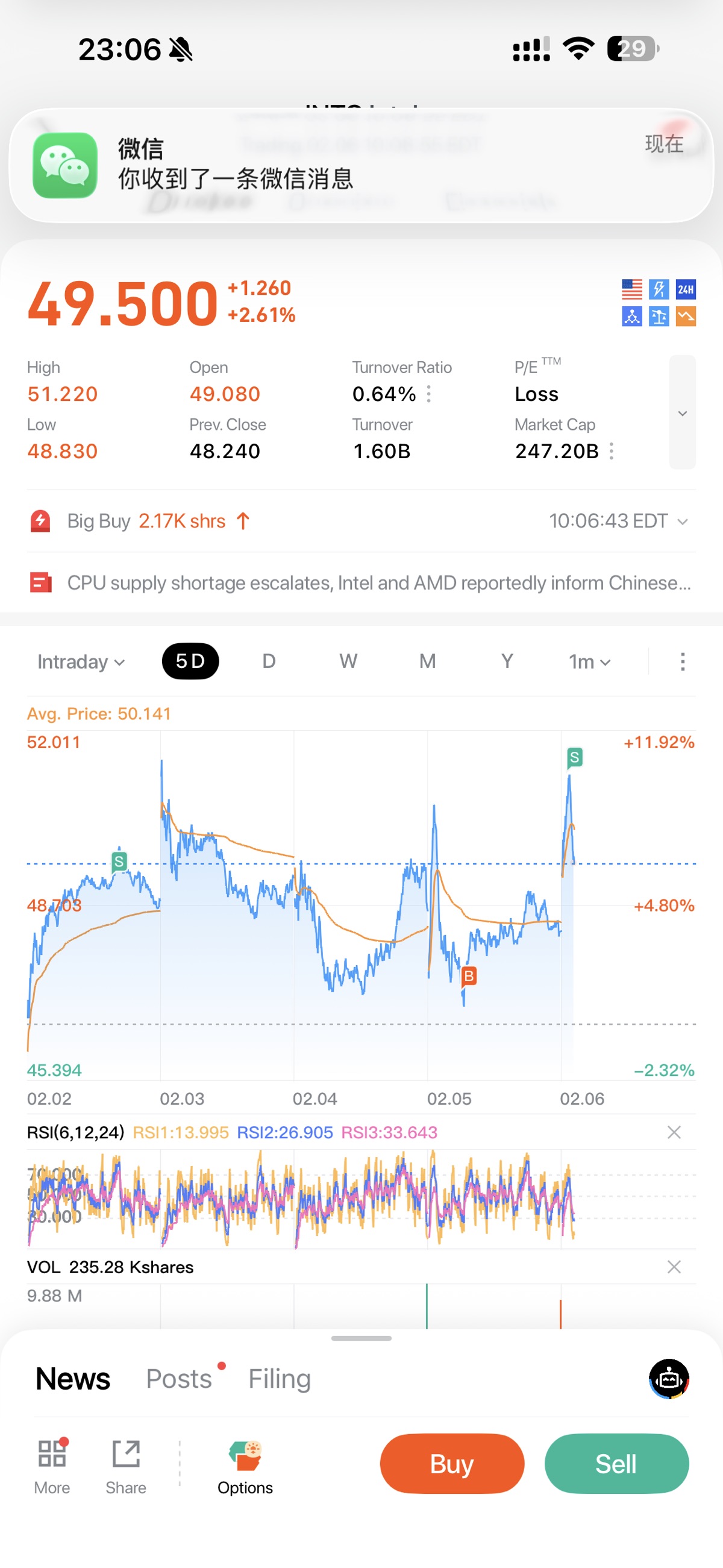The height and width of the screenshot is (1568, 723).
Task: Close the RSI indicator panel
Action: (x=674, y=1132)
